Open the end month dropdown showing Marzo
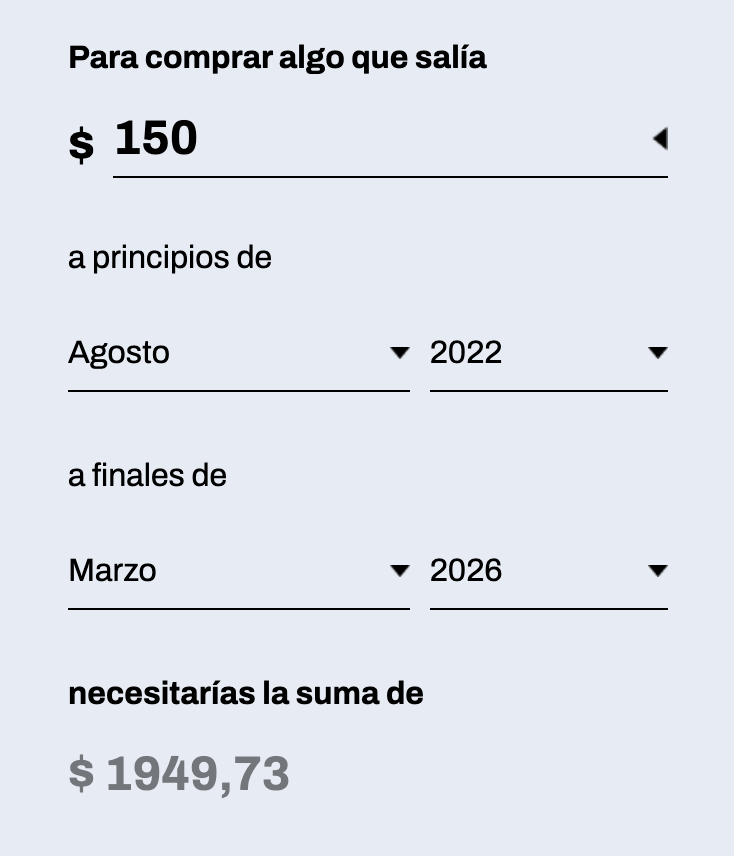Image resolution: width=734 pixels, height=856 pixels. pos(238,571)
